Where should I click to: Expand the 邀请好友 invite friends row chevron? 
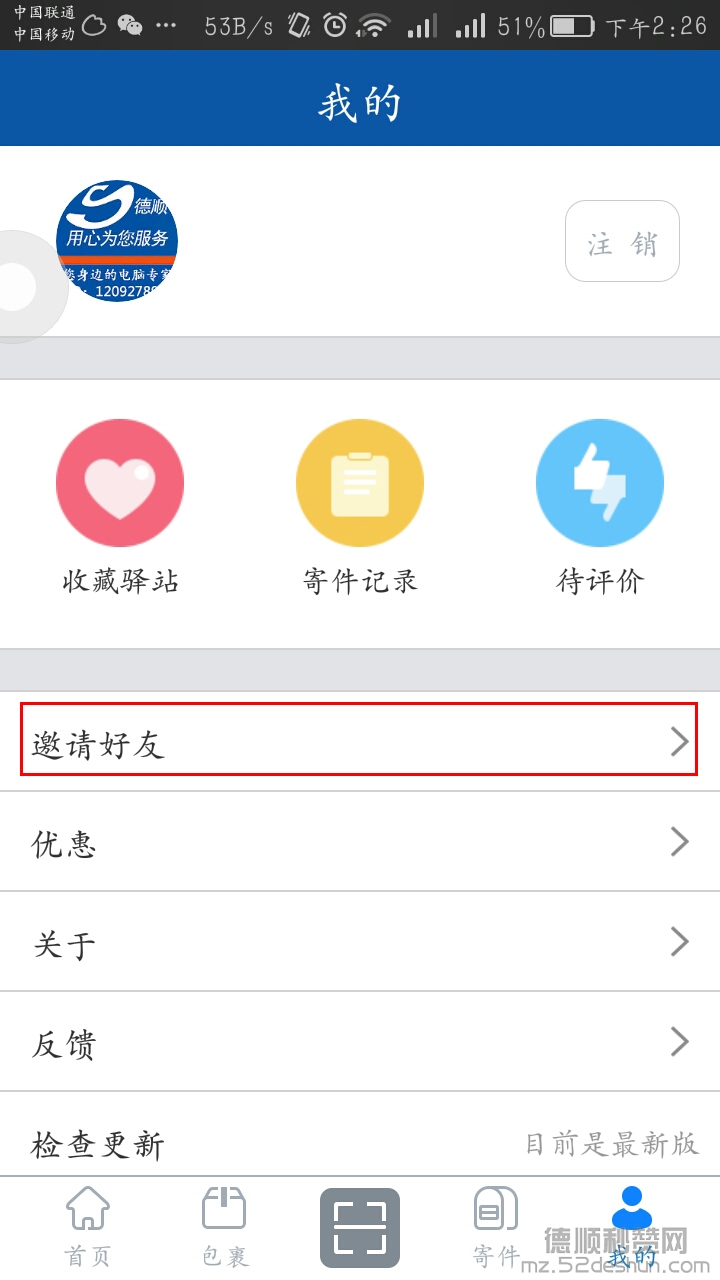pos(678,741)
